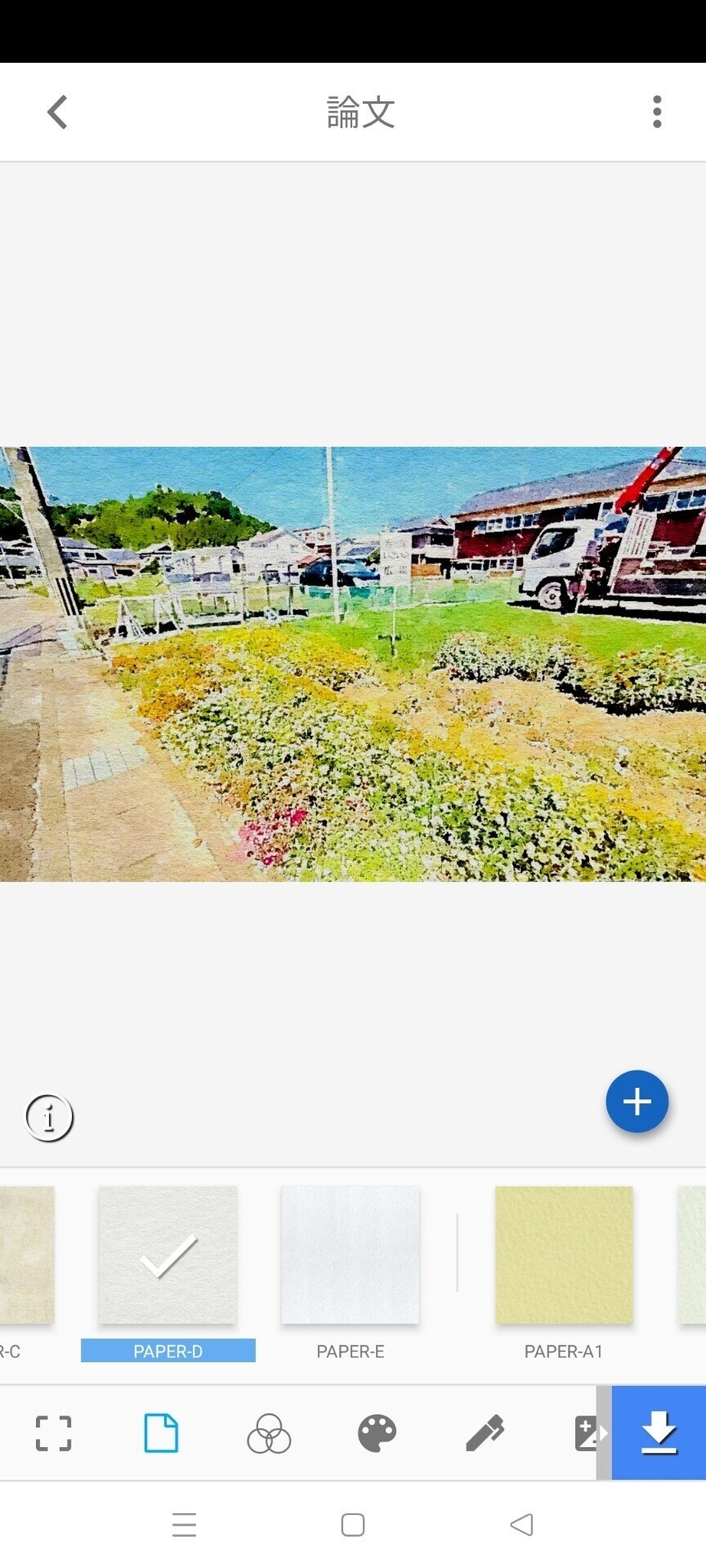Expand the hidden toolbar with the small arrow
This screenshot has height=1568, width=706.
(604, 1435)
